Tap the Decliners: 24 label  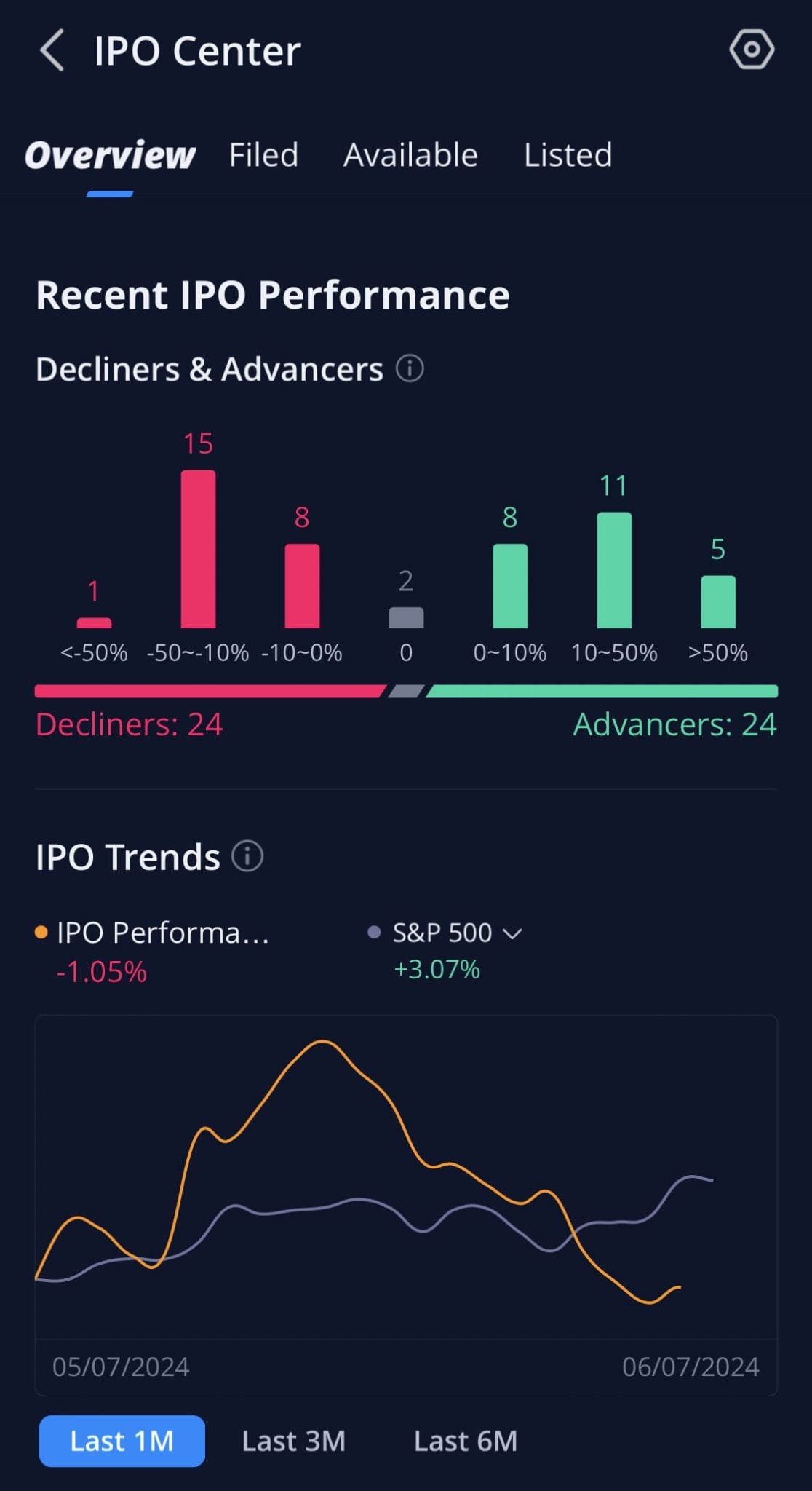pos(129,724)
